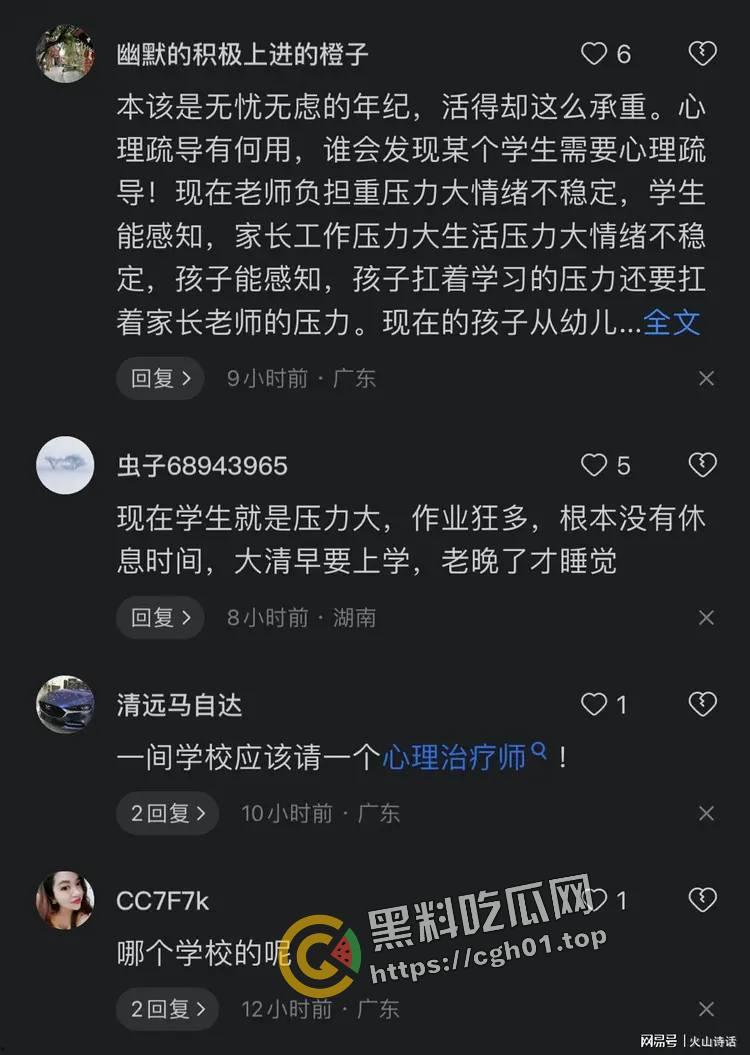Tap the report icon on 幽默的积极上进的橙子's comment
Image resolution: width=750 pixels, height=1055 pixels.
[x=705, y=55]
